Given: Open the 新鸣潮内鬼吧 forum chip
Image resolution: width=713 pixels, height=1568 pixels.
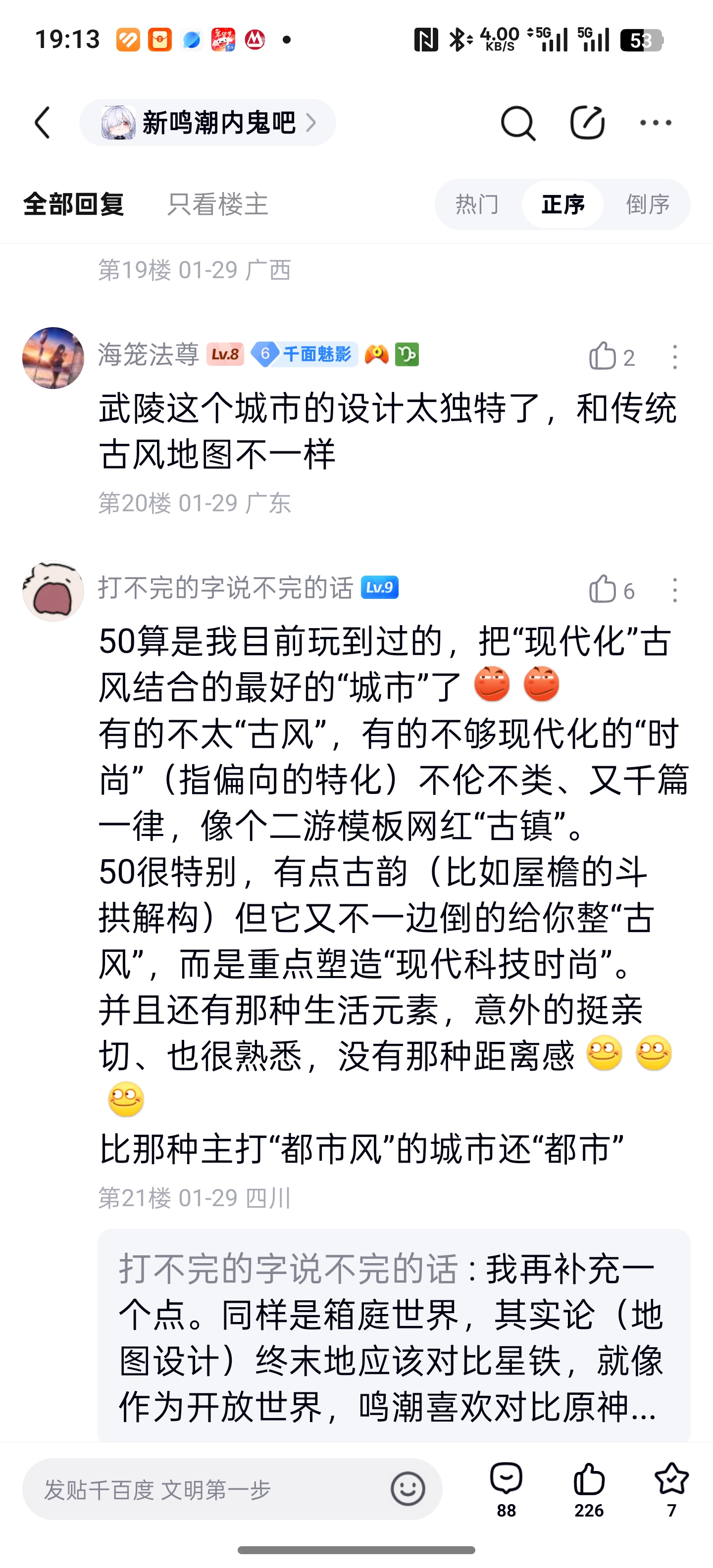Looking at the screenshot, I should pos(207,123).
